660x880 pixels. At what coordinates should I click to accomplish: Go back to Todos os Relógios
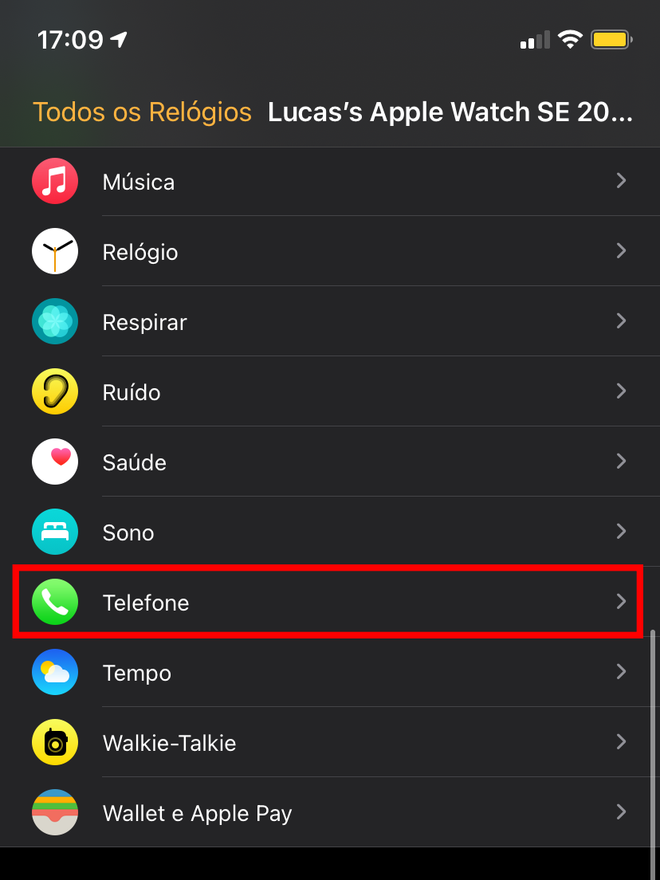[142, 112]
